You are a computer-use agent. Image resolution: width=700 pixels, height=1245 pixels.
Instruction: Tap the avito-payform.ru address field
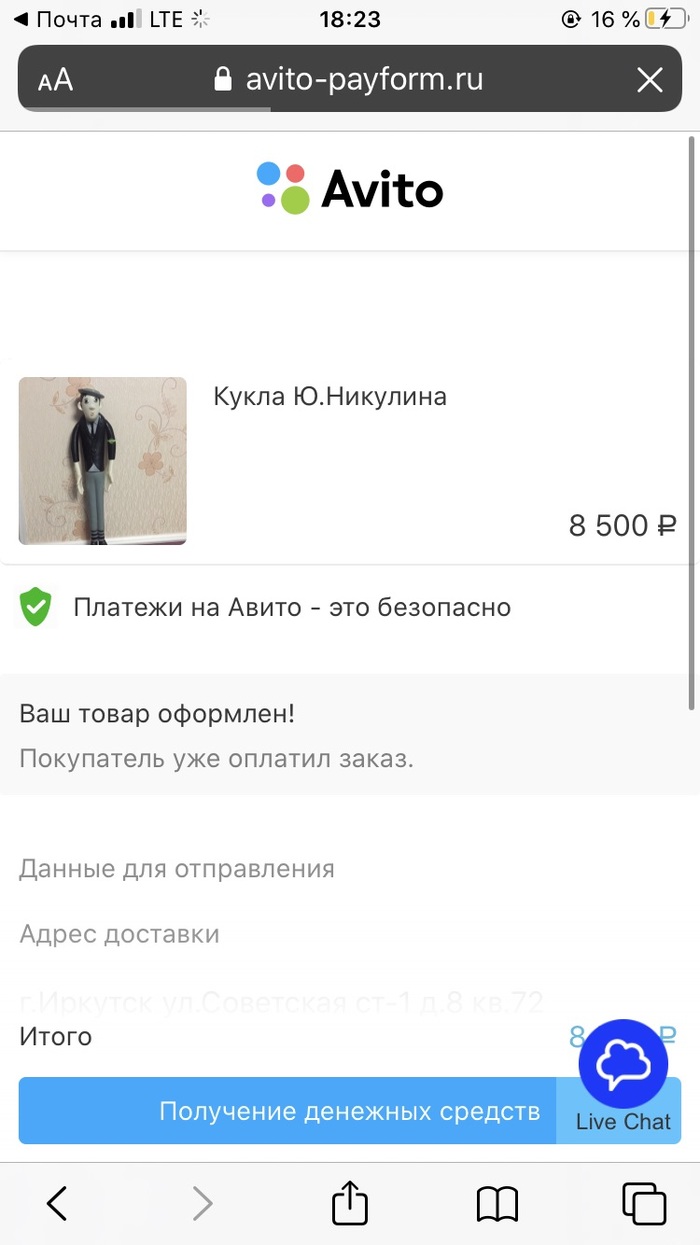[350, 80]
